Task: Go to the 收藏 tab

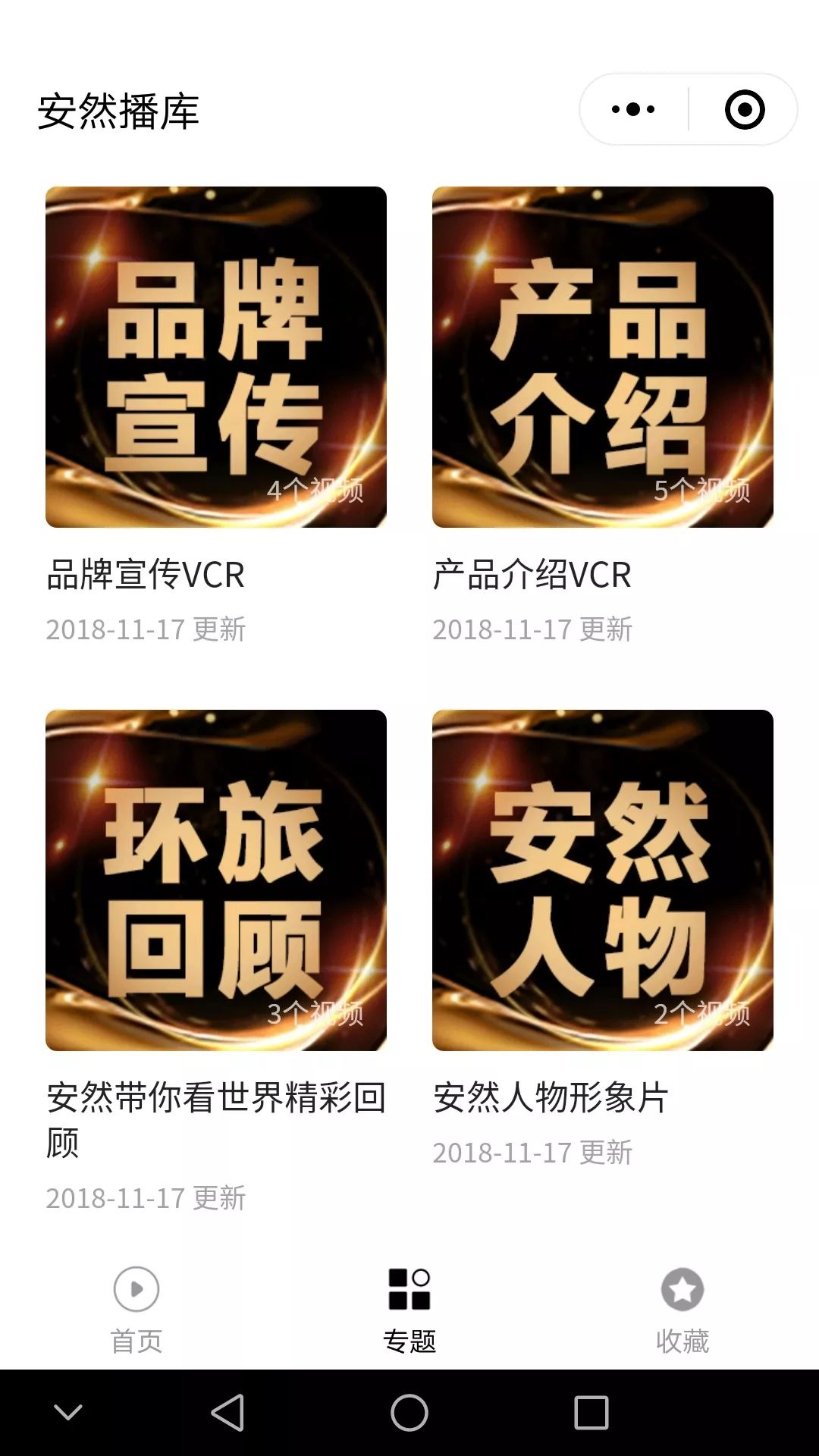Action: tap(682, 1310)
